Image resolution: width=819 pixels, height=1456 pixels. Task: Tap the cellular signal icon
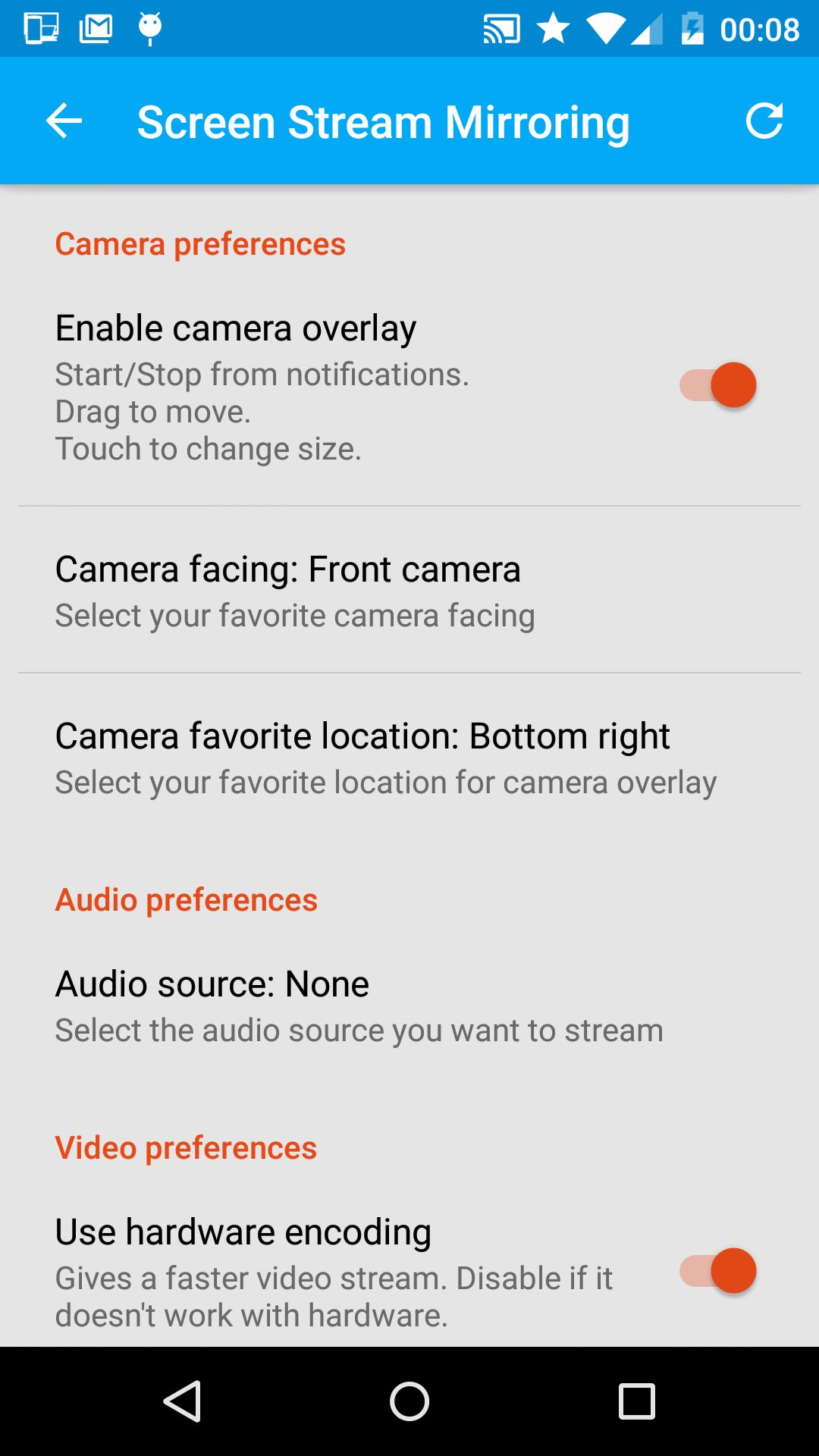click(x=650, y=28)
